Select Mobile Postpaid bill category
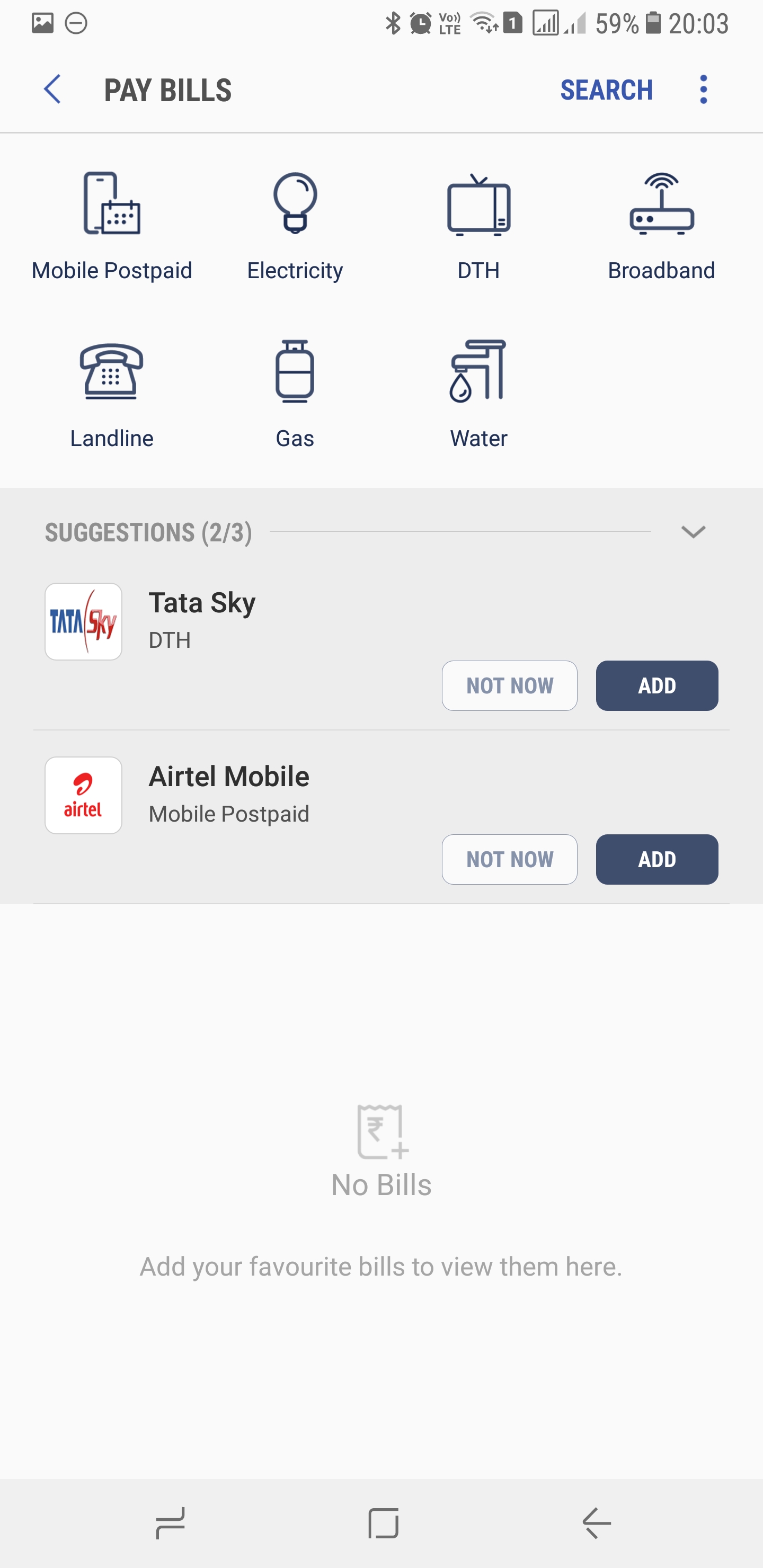Image resolution: width=763 pixels, height=1568 pixels. coord(112,226)
